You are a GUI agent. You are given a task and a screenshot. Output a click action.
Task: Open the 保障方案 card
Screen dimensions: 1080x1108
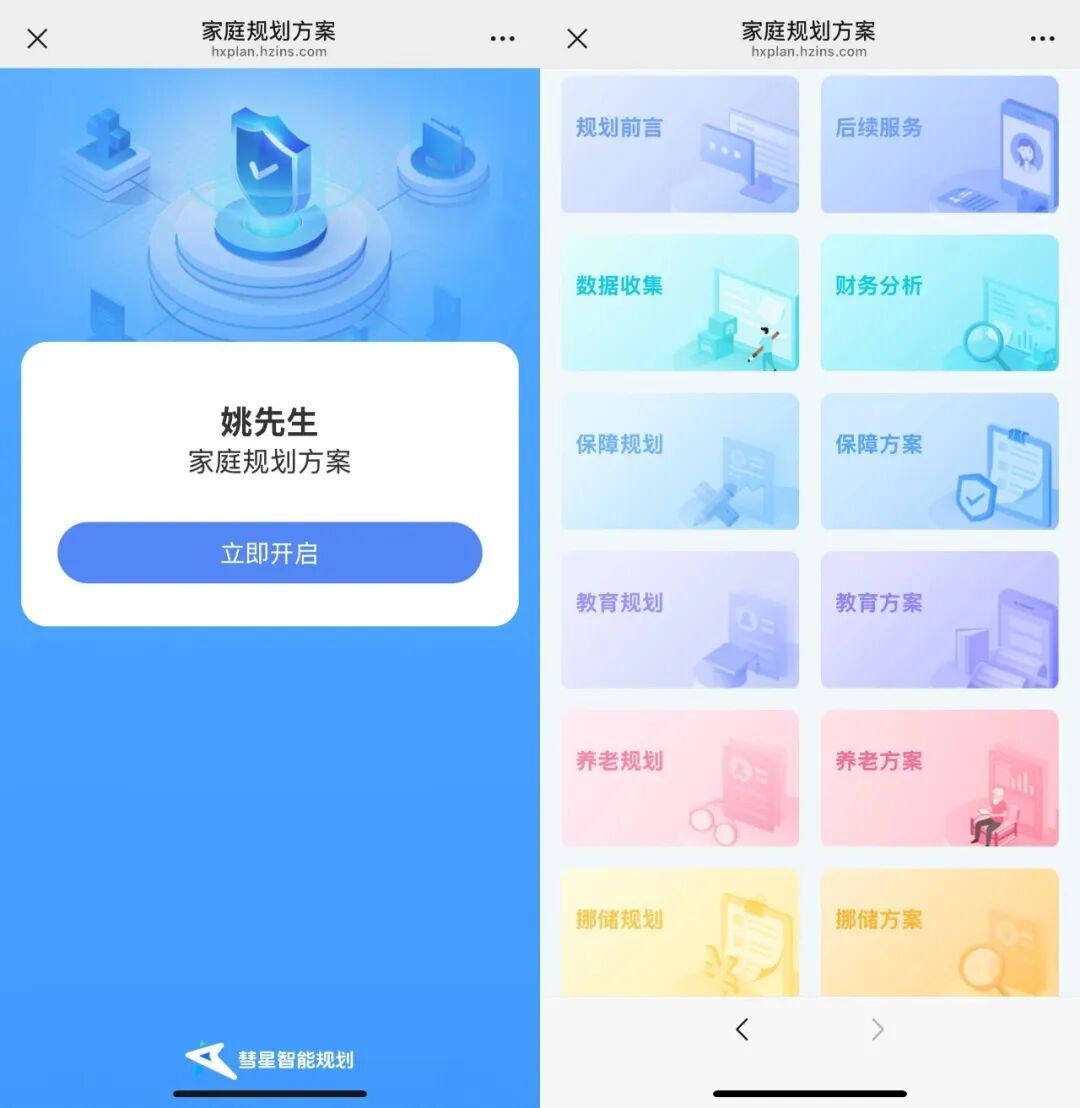pos(939,461)
